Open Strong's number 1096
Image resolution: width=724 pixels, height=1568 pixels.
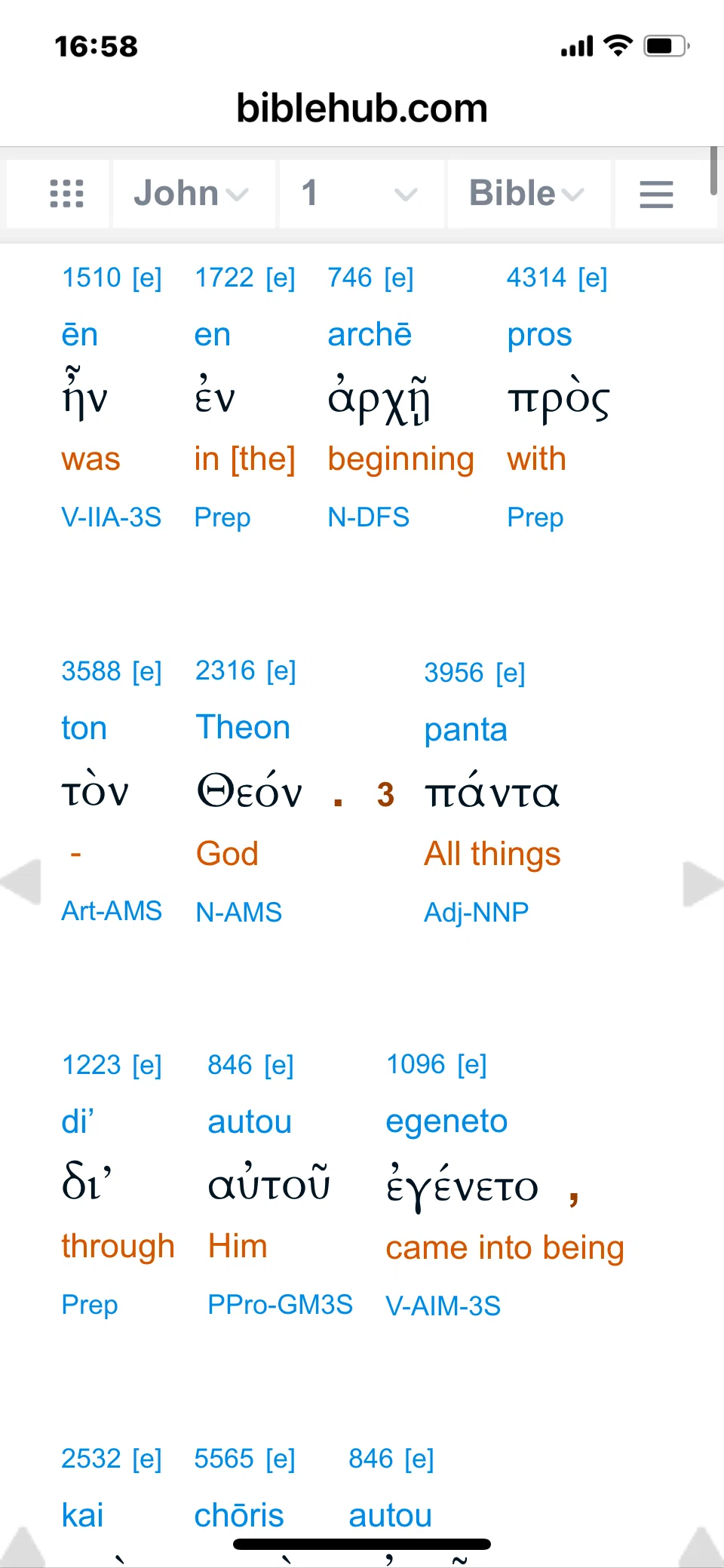click(416, 1064)
